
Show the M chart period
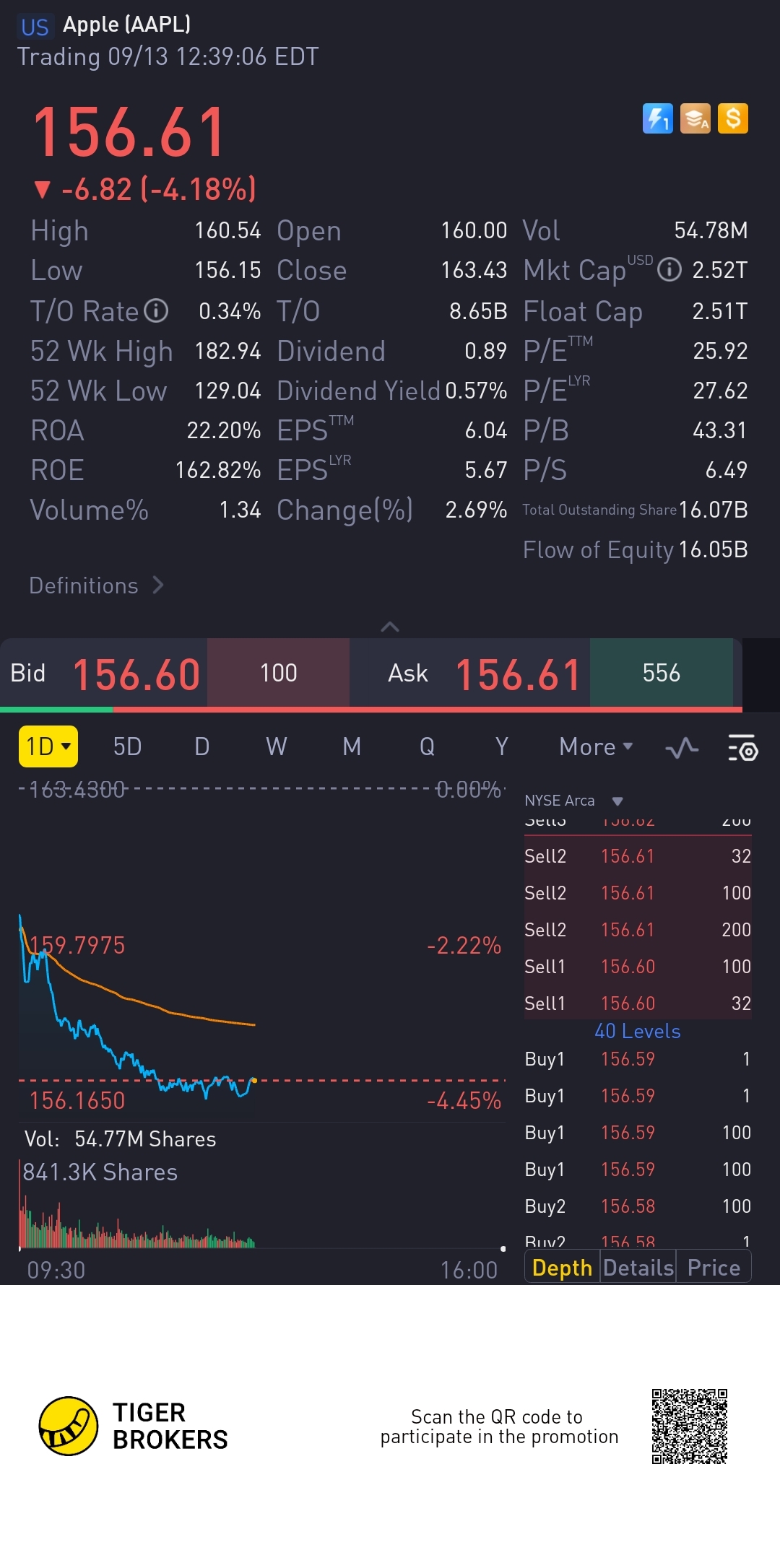(352, 746)
